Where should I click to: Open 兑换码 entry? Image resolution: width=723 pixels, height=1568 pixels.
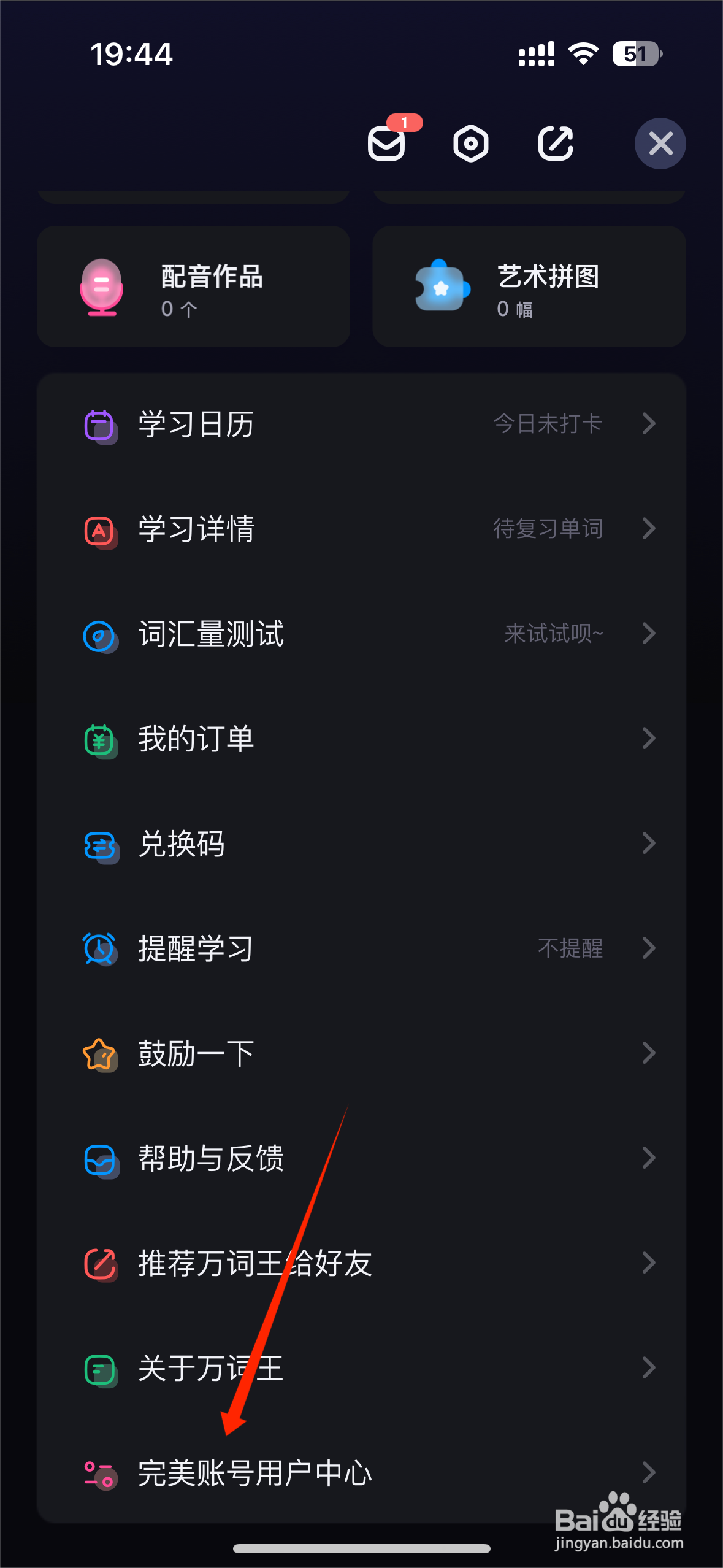[361, 844]
